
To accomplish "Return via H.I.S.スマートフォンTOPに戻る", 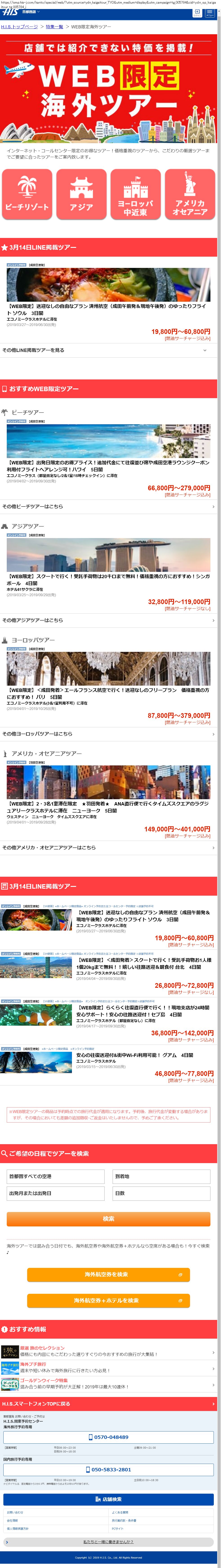I will point(109,1404).
